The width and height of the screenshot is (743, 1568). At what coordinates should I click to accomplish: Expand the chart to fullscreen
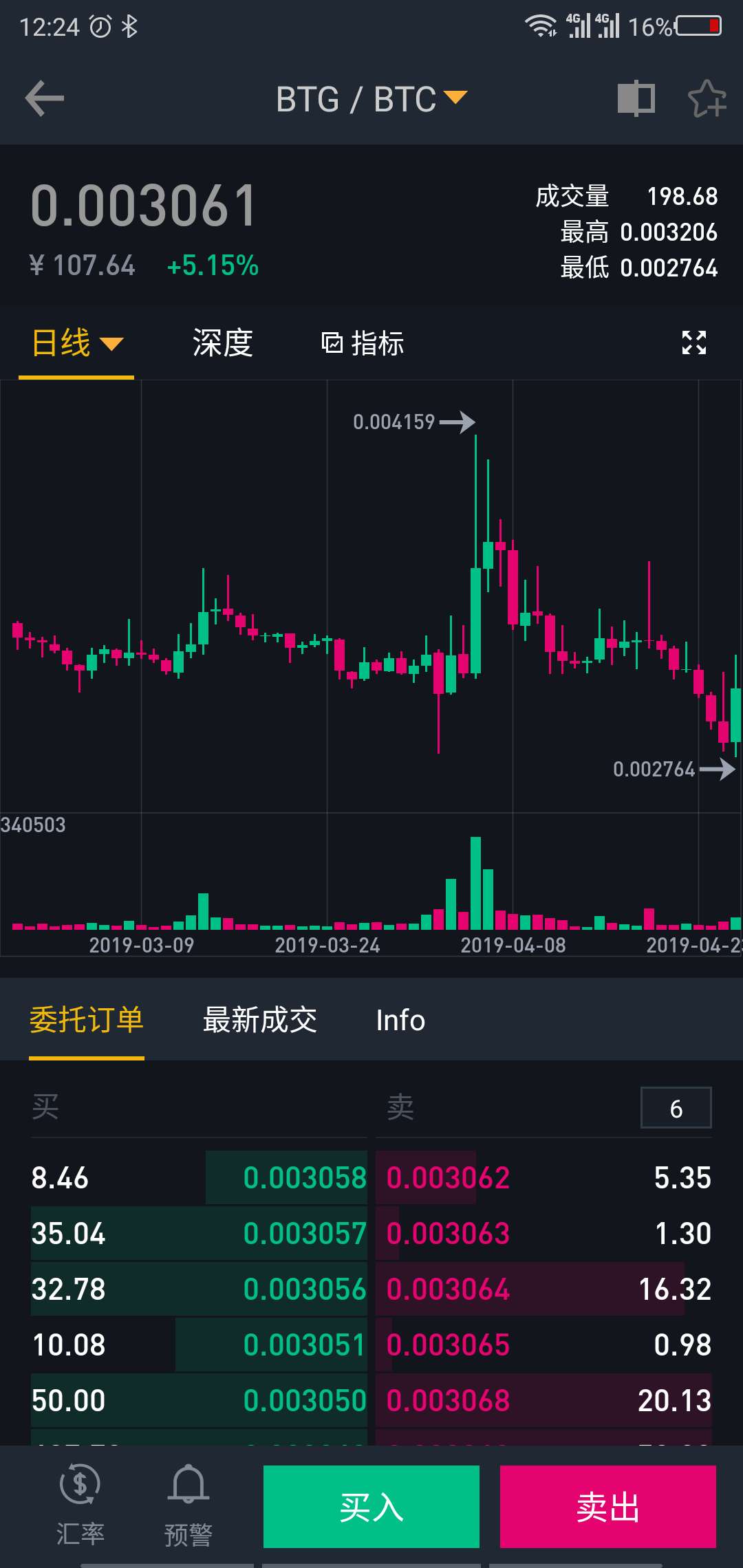(x=693, y=342)
